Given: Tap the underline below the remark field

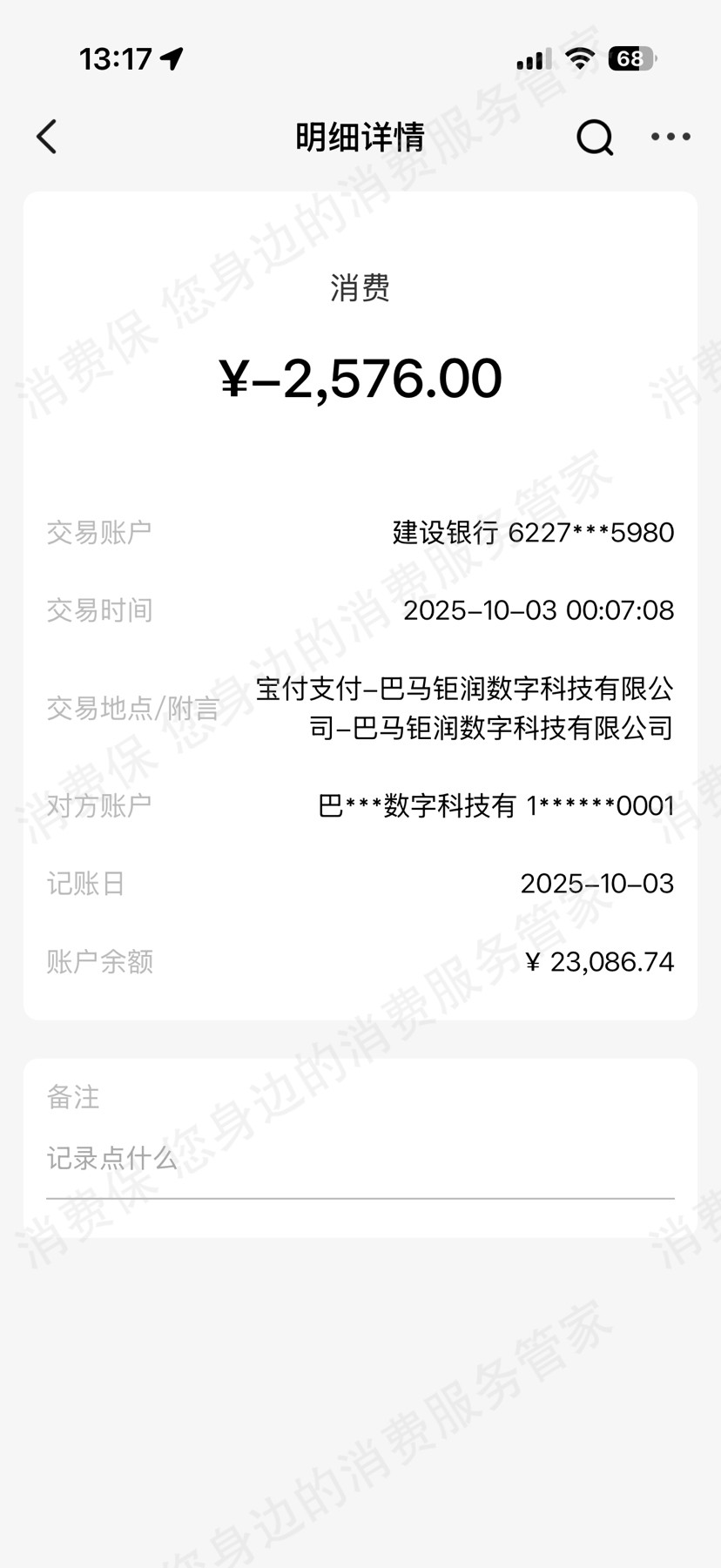Looking at the screenshot, I should pos(360,1198).
